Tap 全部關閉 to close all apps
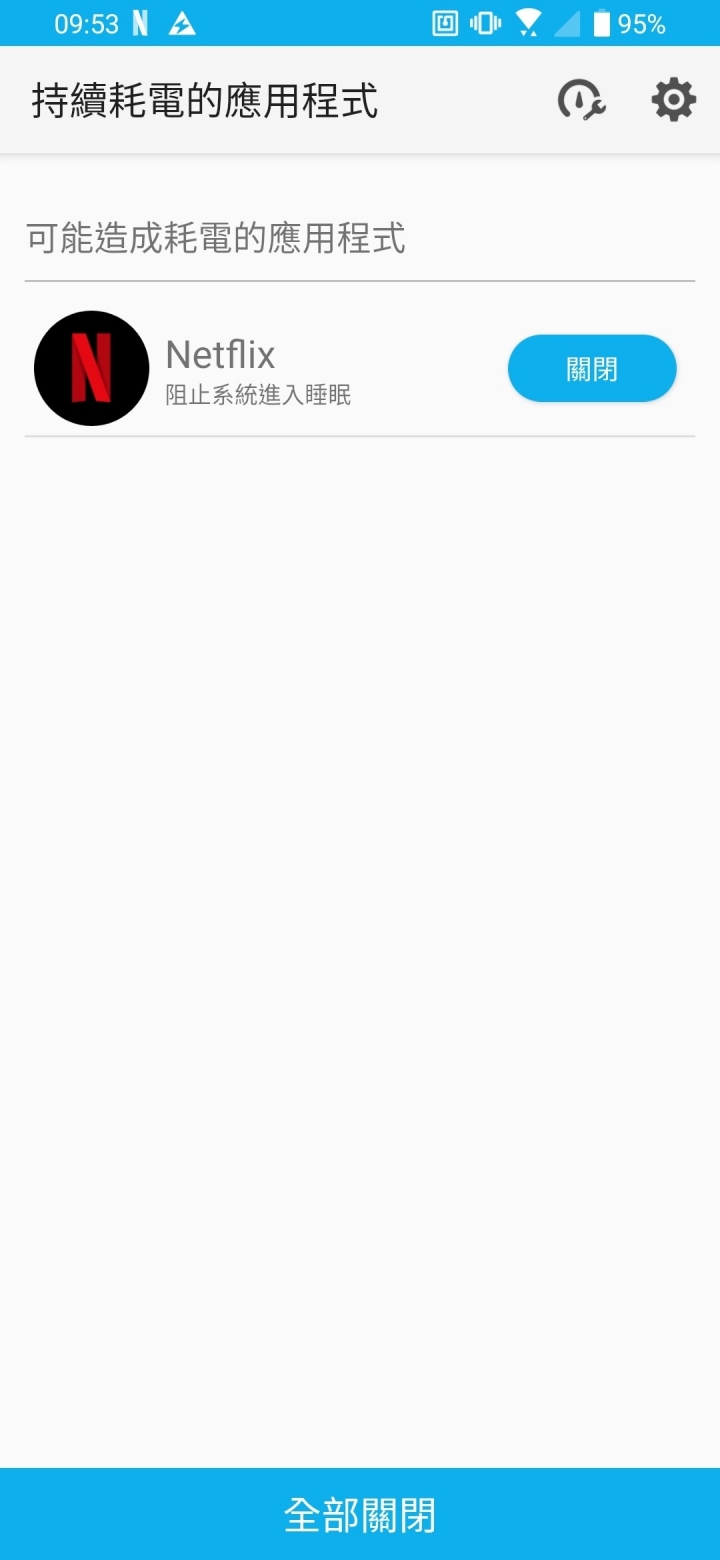720x1560 pixels. tap(360, 1514)
